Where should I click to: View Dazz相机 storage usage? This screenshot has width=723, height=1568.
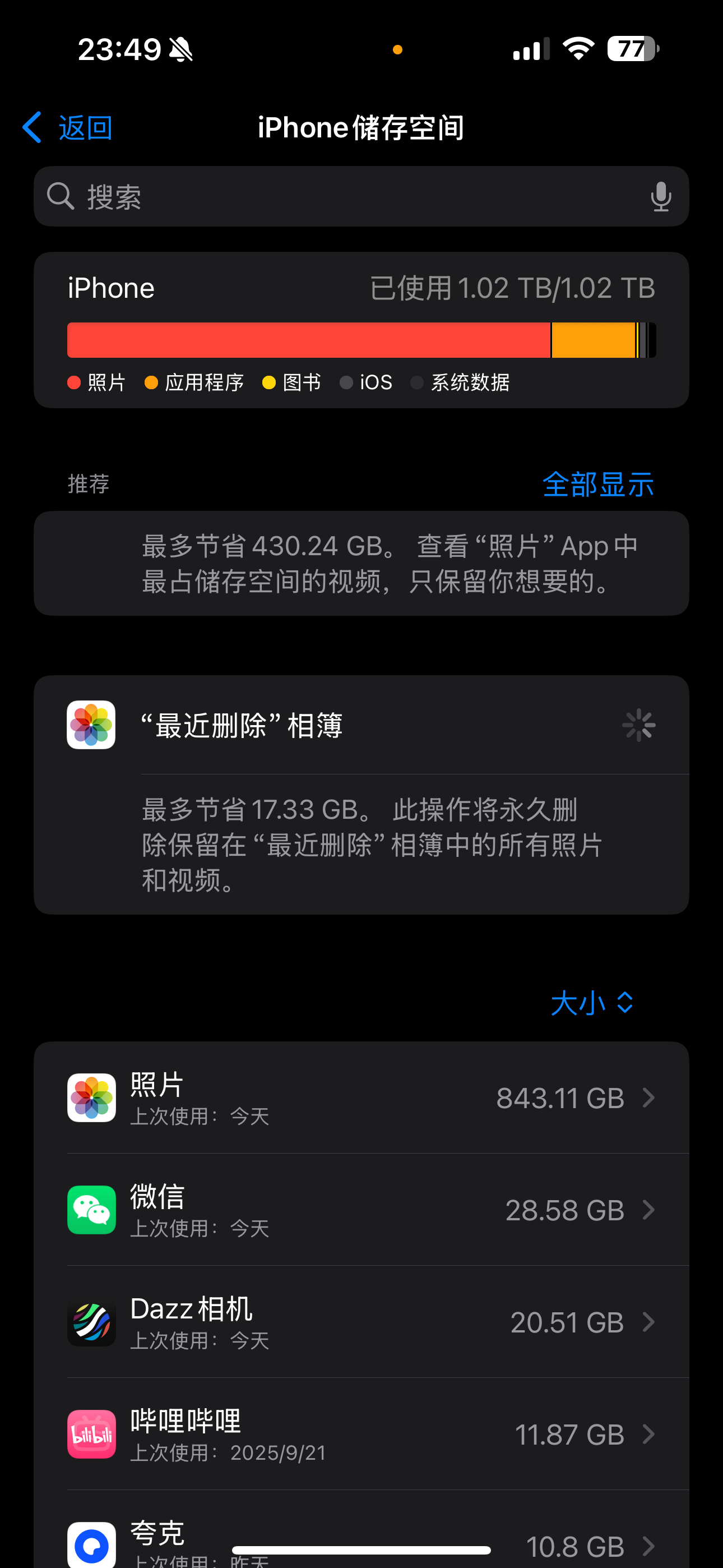[361, 1321]
